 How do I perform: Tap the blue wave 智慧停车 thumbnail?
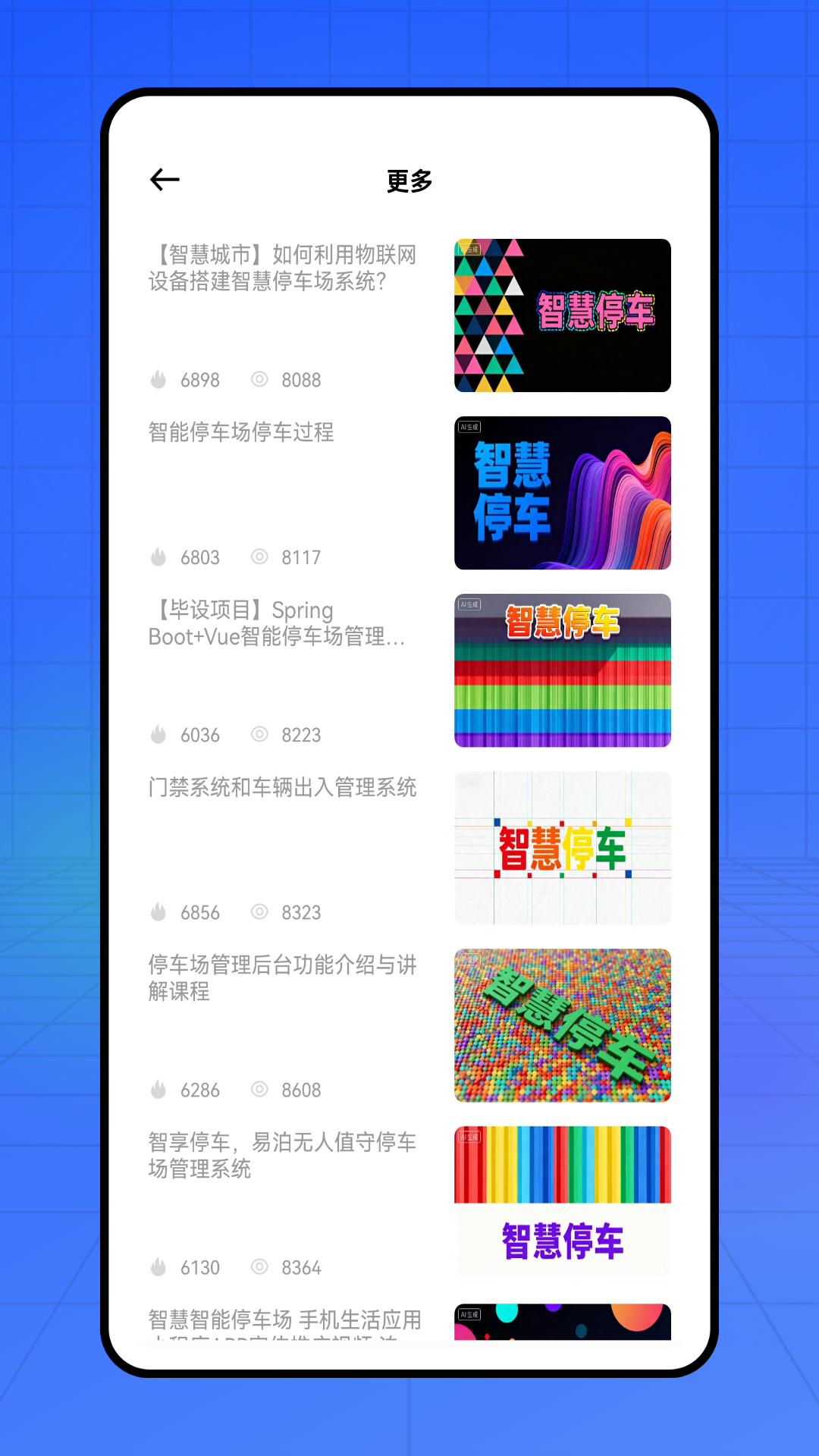tap(563, 493)
